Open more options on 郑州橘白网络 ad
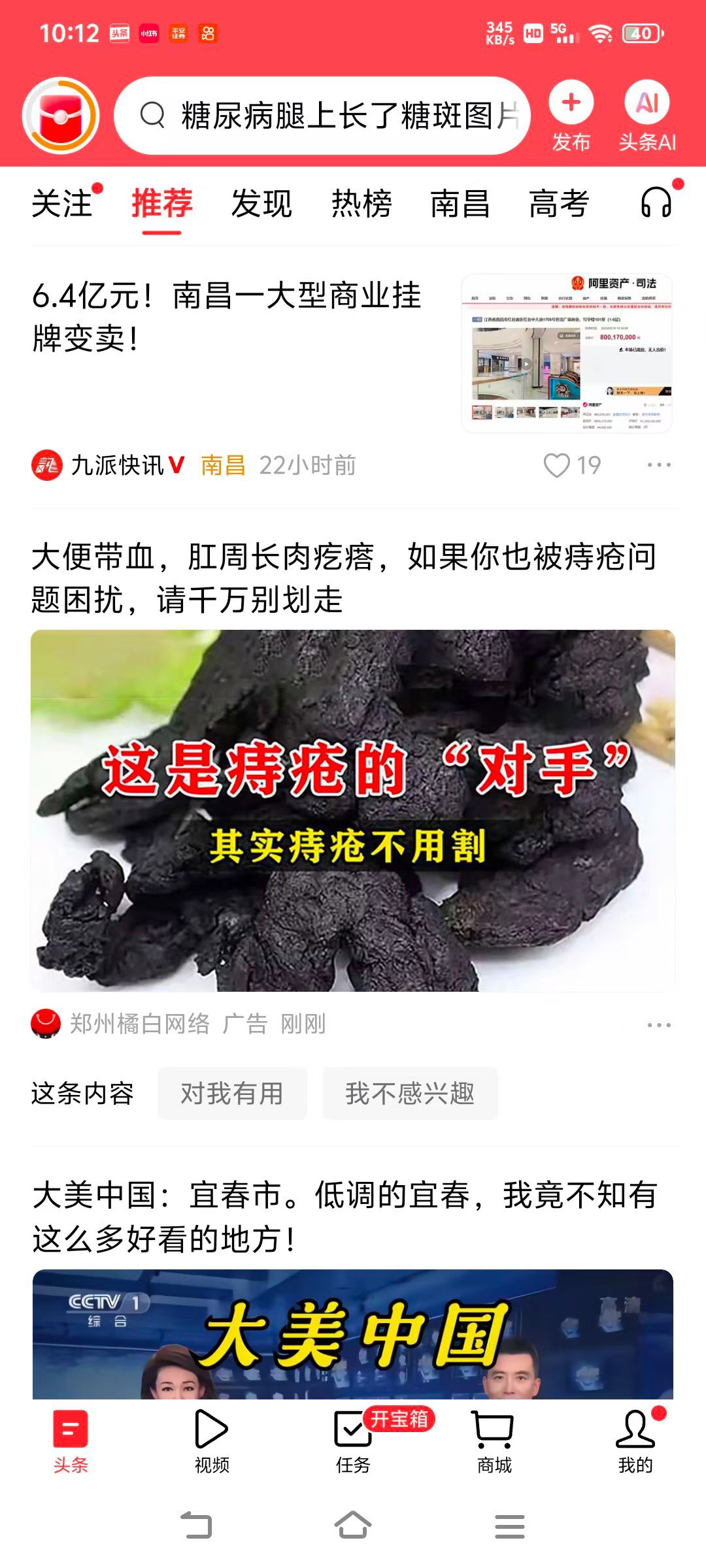This screenshot has width=706, height=1568. pos(658,1024)
